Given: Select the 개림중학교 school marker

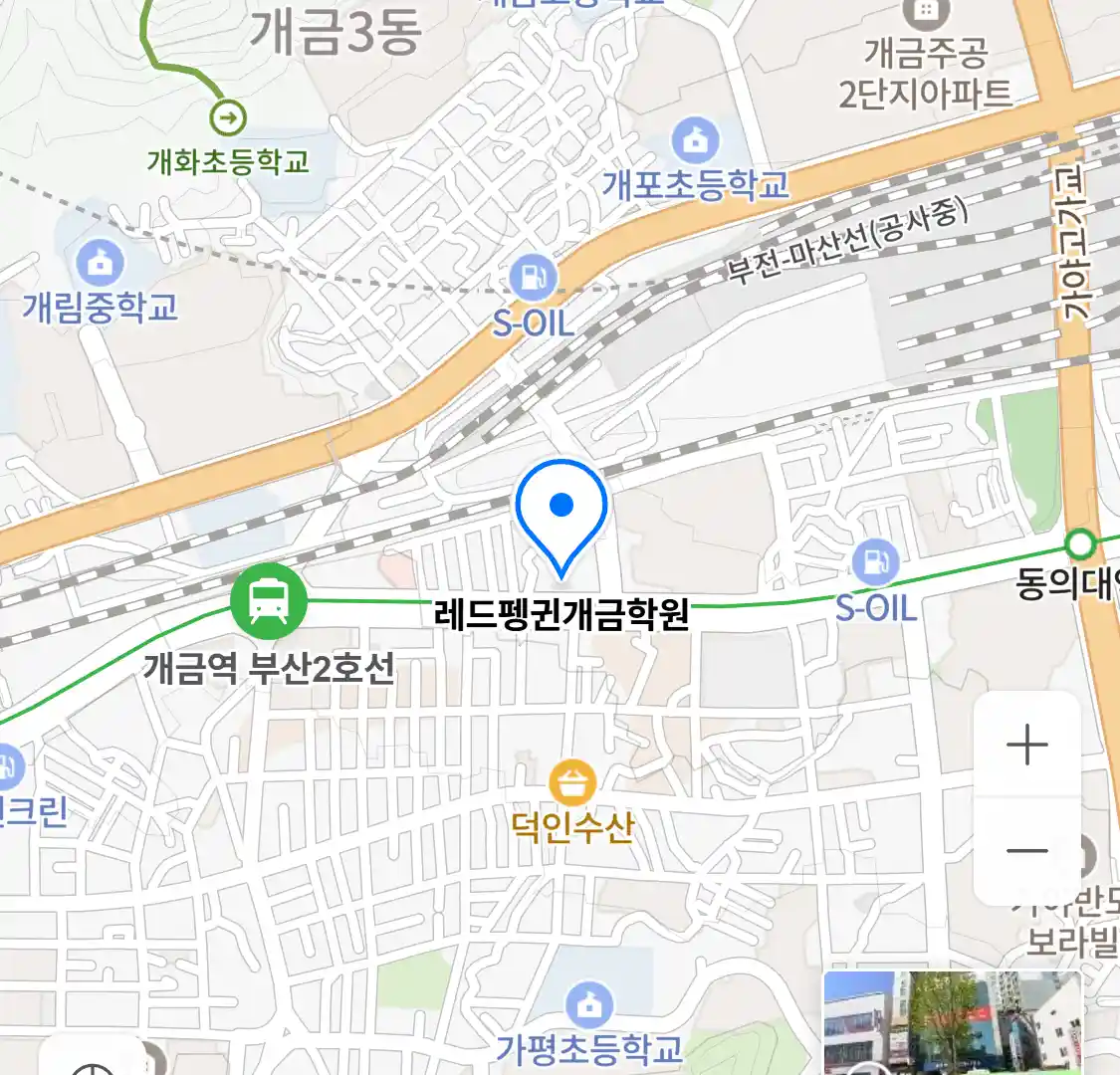Looking at the screenshot, I should pos(100,263).
